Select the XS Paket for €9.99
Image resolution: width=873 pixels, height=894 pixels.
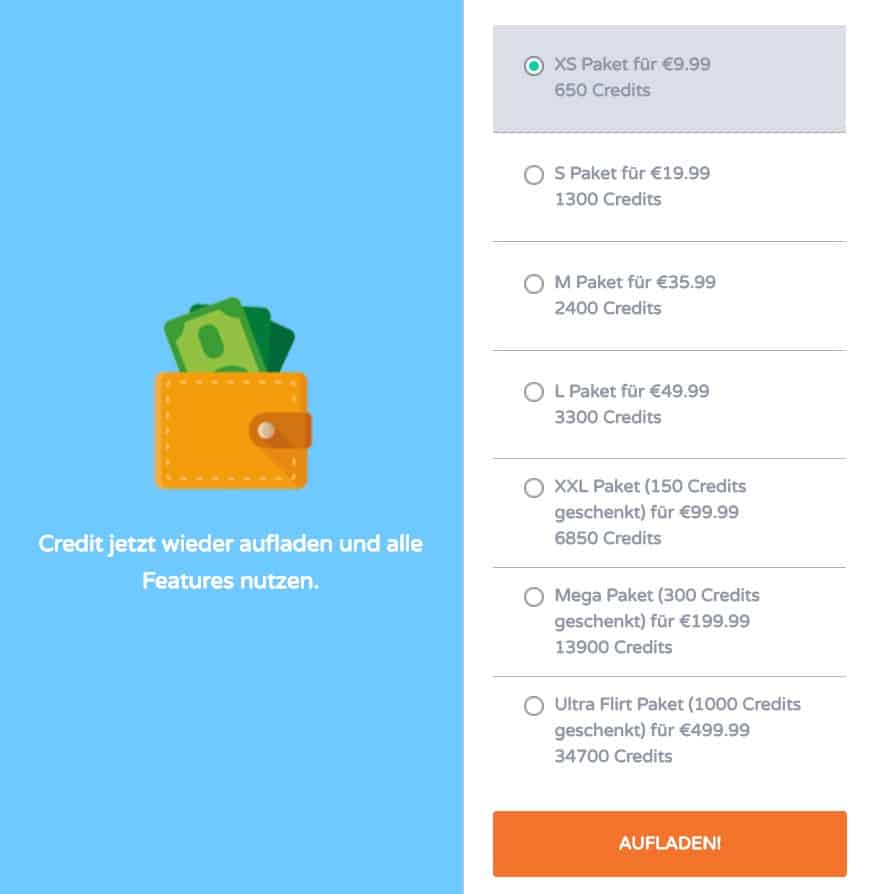(x=534, y=66)
